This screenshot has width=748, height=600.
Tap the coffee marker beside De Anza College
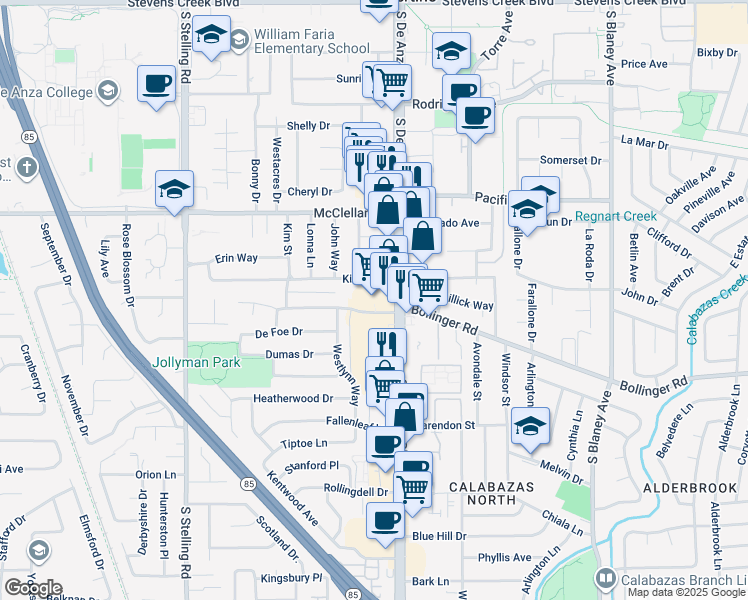[156, 84]
